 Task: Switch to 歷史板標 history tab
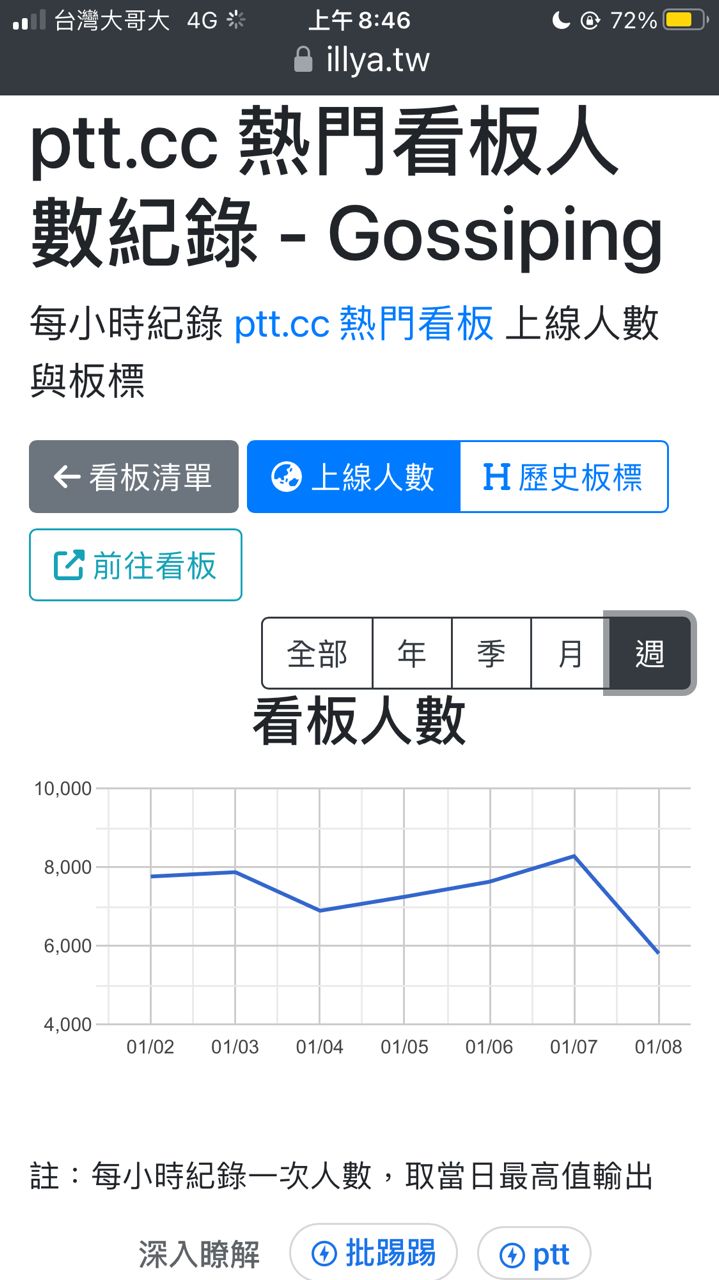pyautogui.click(x=564, y=477)
